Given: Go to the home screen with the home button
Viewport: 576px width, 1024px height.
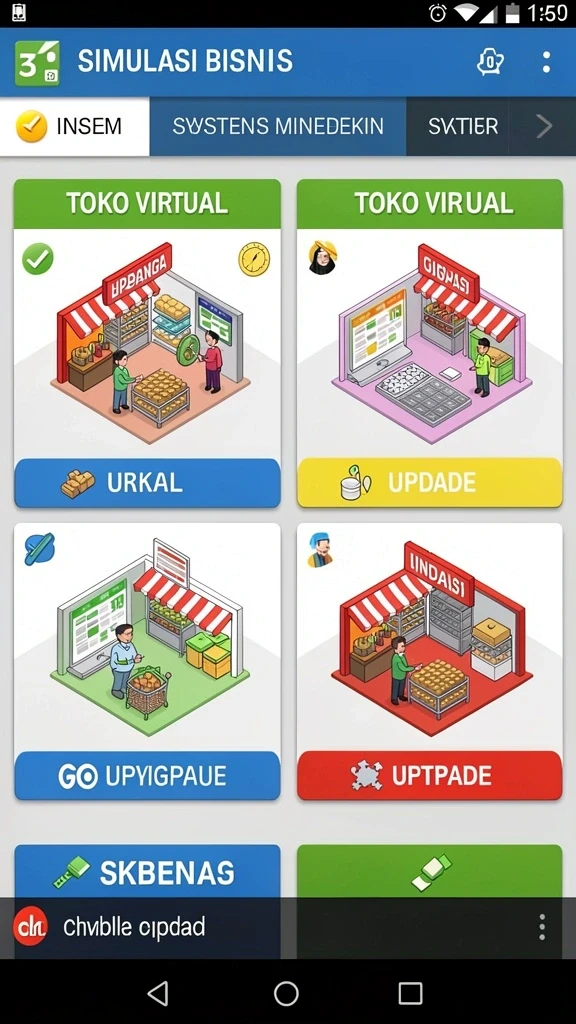Looking at the screenshot, I should pyautogui.click(x=286, y=993).
